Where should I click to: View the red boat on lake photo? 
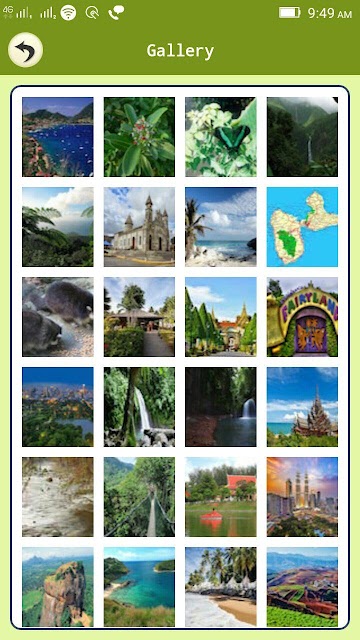pyautogui.click(x=221, y=497)
